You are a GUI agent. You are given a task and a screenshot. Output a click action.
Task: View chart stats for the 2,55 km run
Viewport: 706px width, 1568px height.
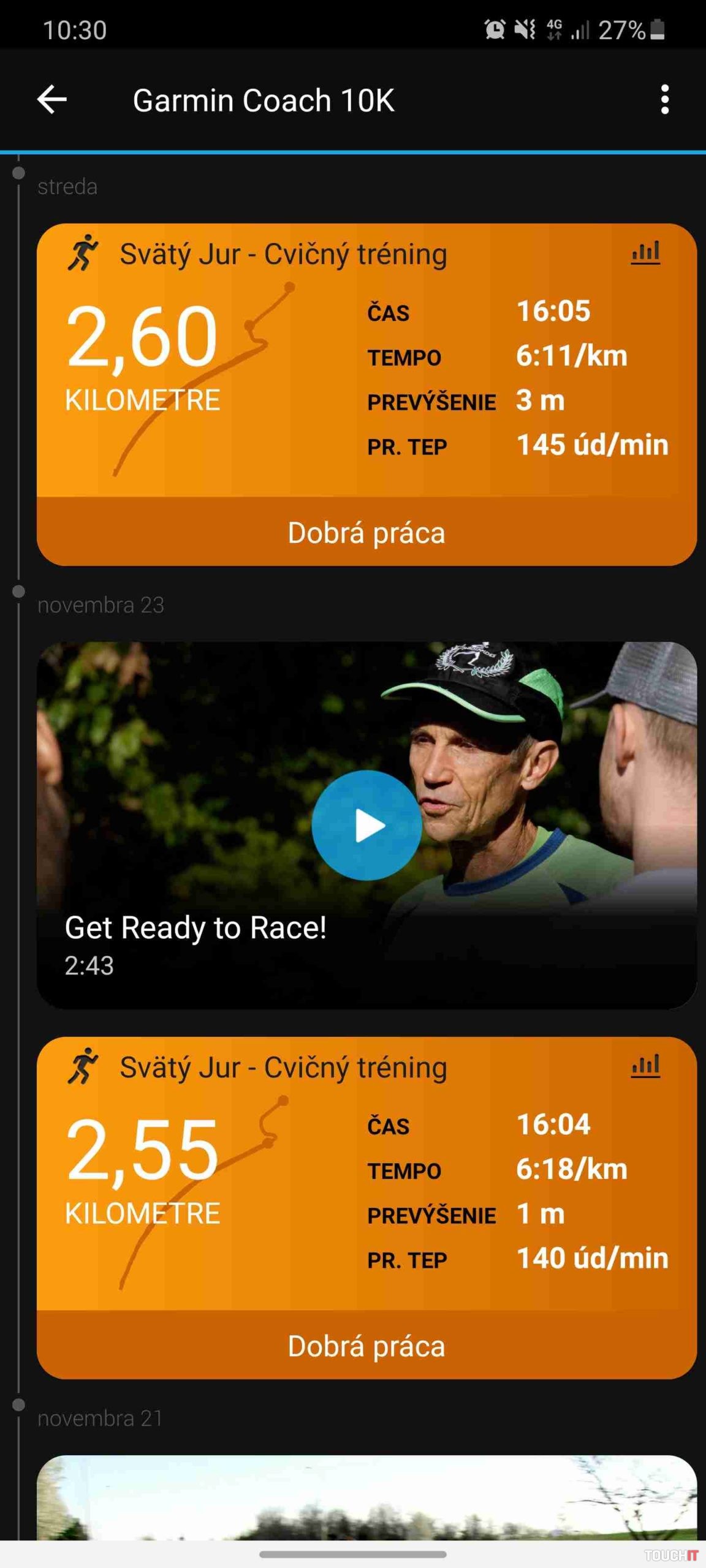click(645, 1066)
